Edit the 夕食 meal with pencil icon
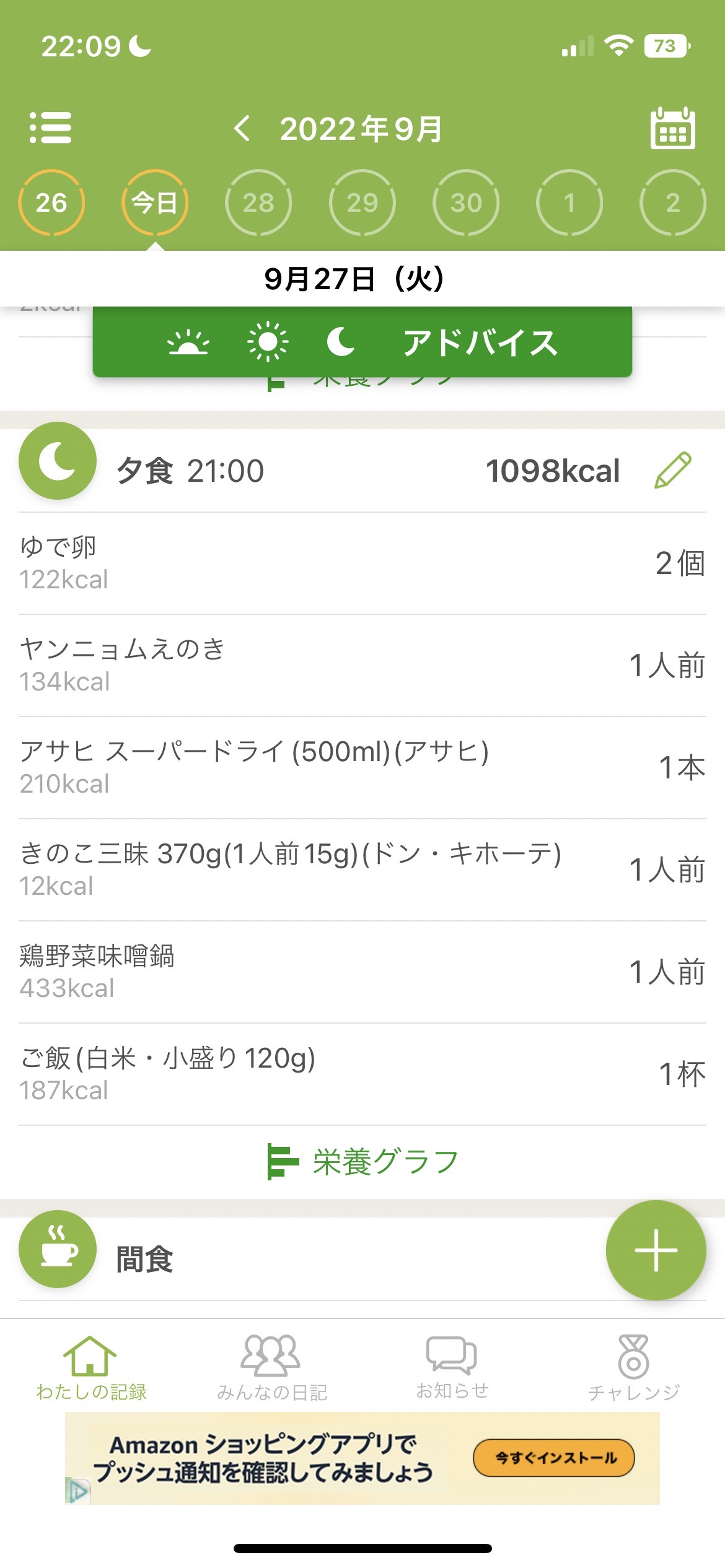 [x=673, y=470]
